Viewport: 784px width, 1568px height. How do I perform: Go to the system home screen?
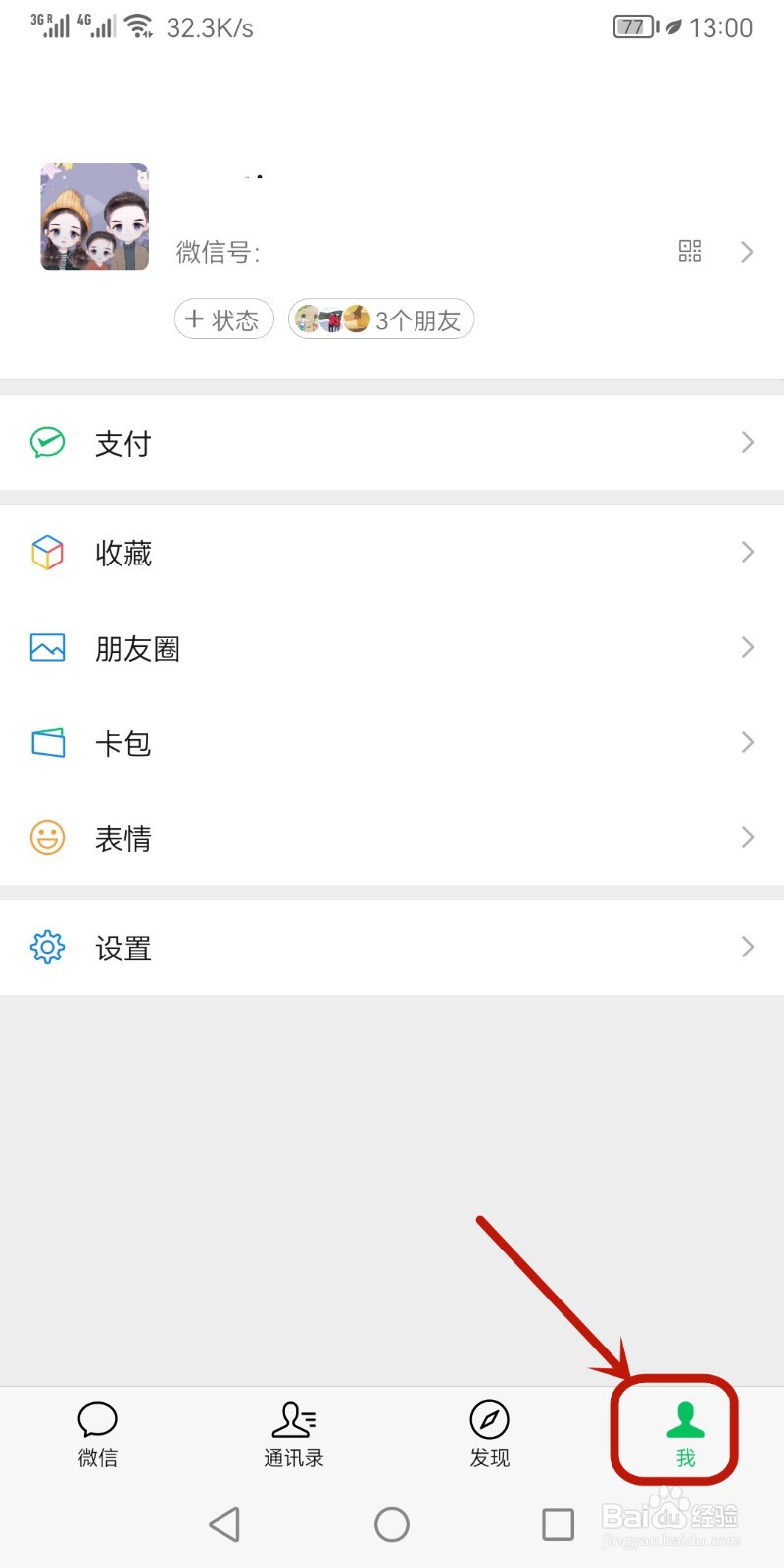click(x=392, y=1524)
